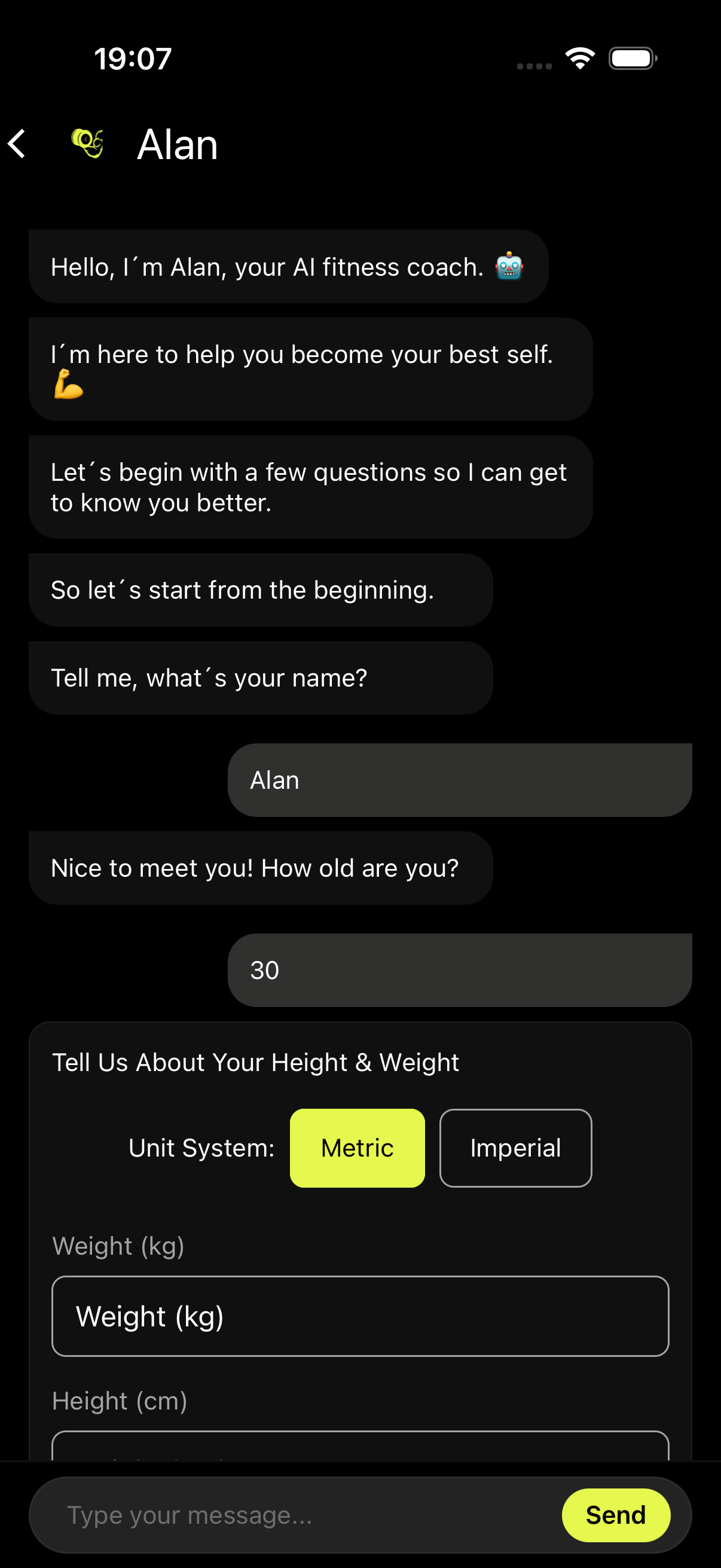This screenshot has width=721, height=1568.
Task: Click the Tell Us About Your Height heading
Action: 255,1061
